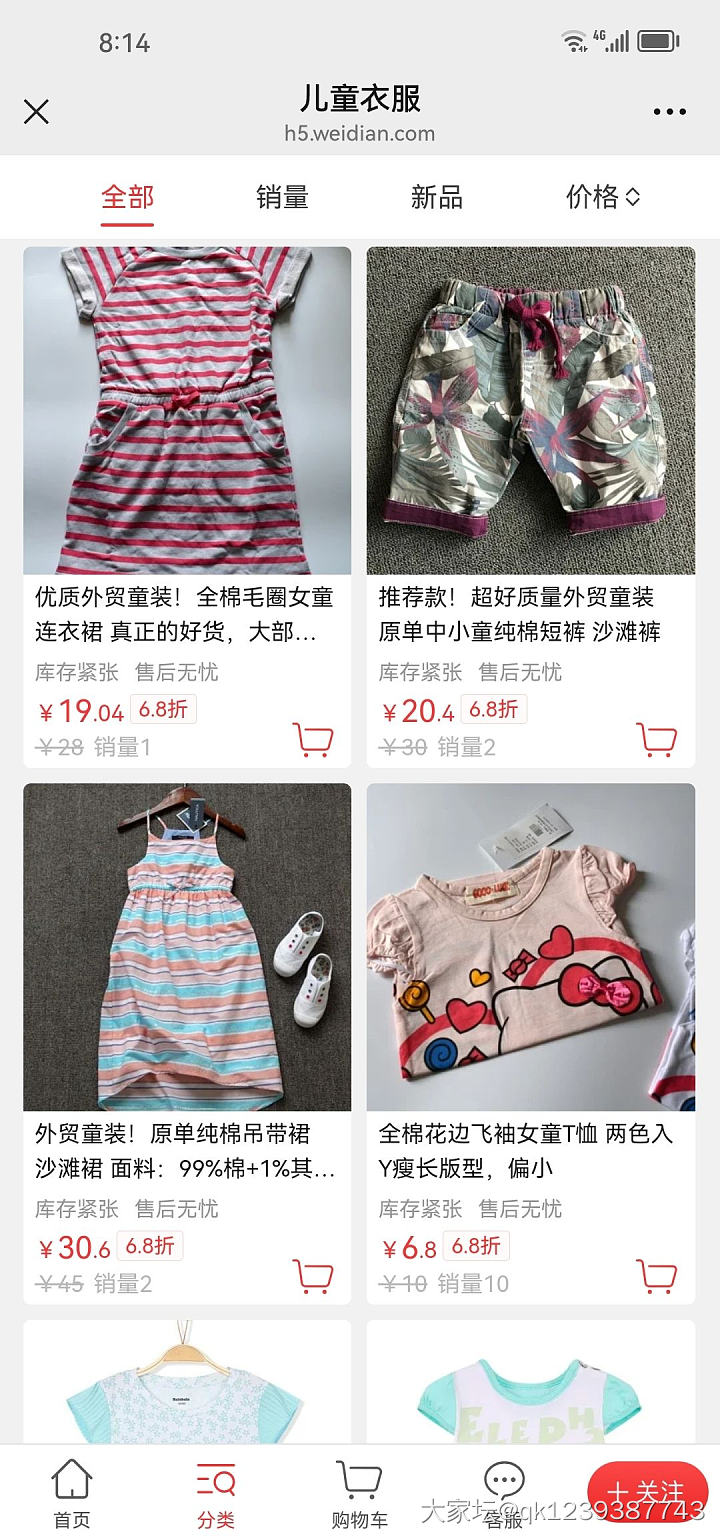
Task: Close the shop page with the X button
Action: tap(36, 112)
